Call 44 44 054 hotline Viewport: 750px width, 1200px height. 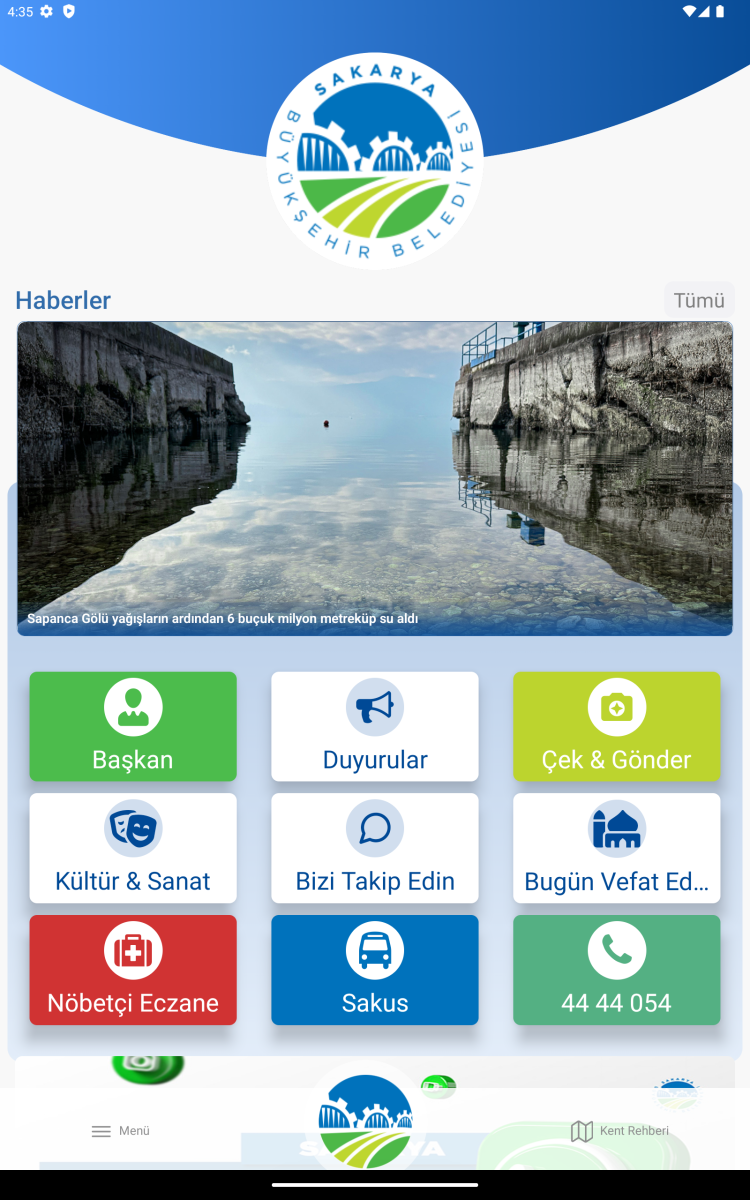click(616, 970)
